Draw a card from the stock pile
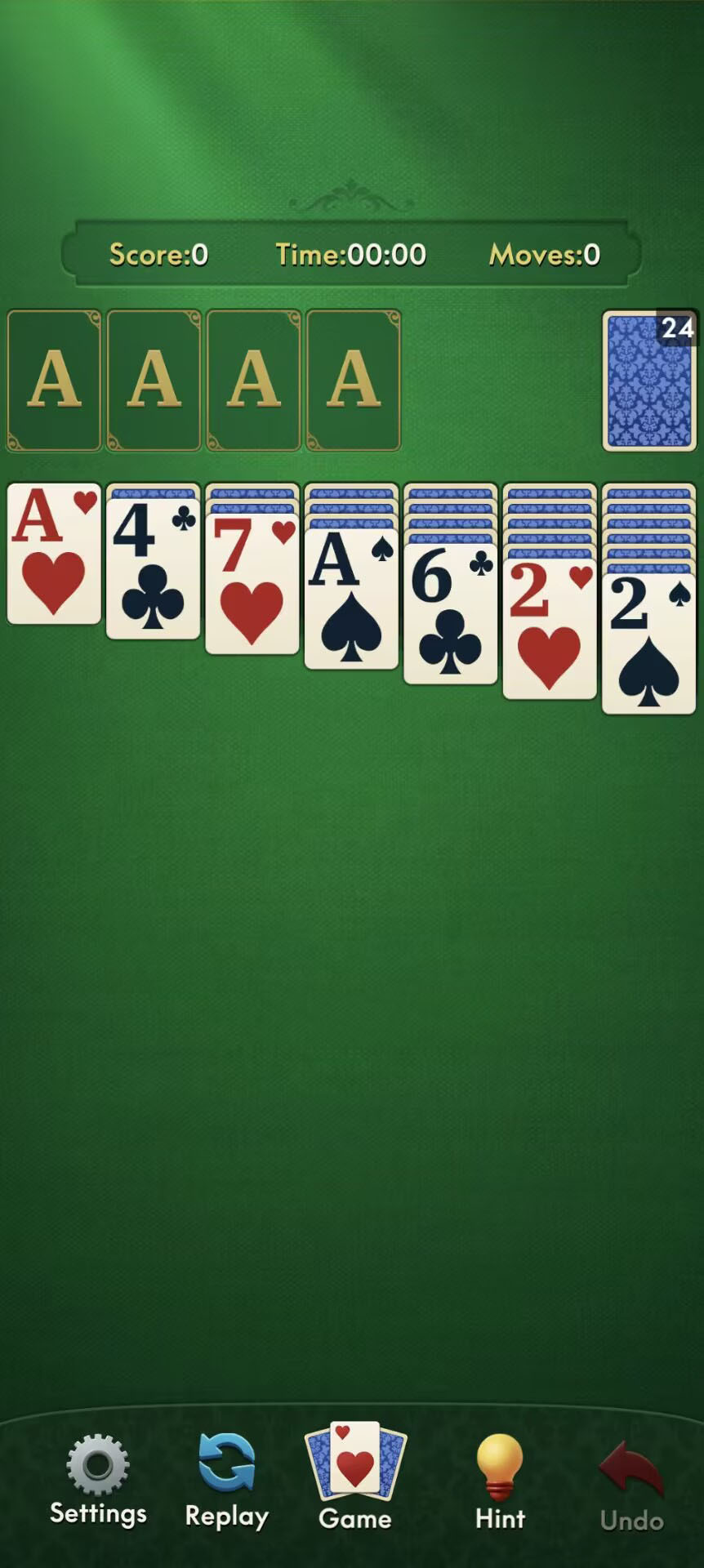 tap(649, 380)
